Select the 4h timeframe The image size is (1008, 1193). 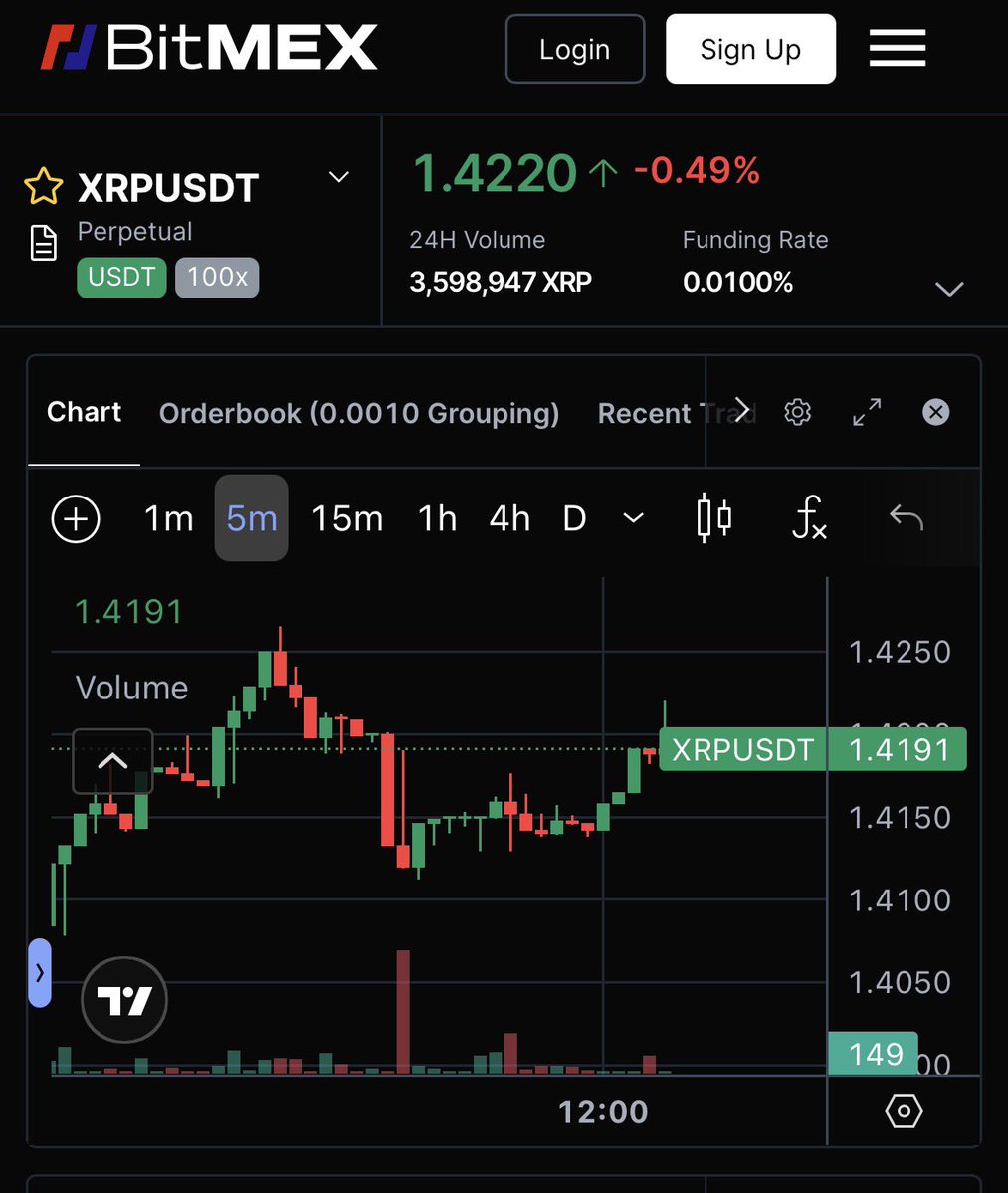coord(509,518)
